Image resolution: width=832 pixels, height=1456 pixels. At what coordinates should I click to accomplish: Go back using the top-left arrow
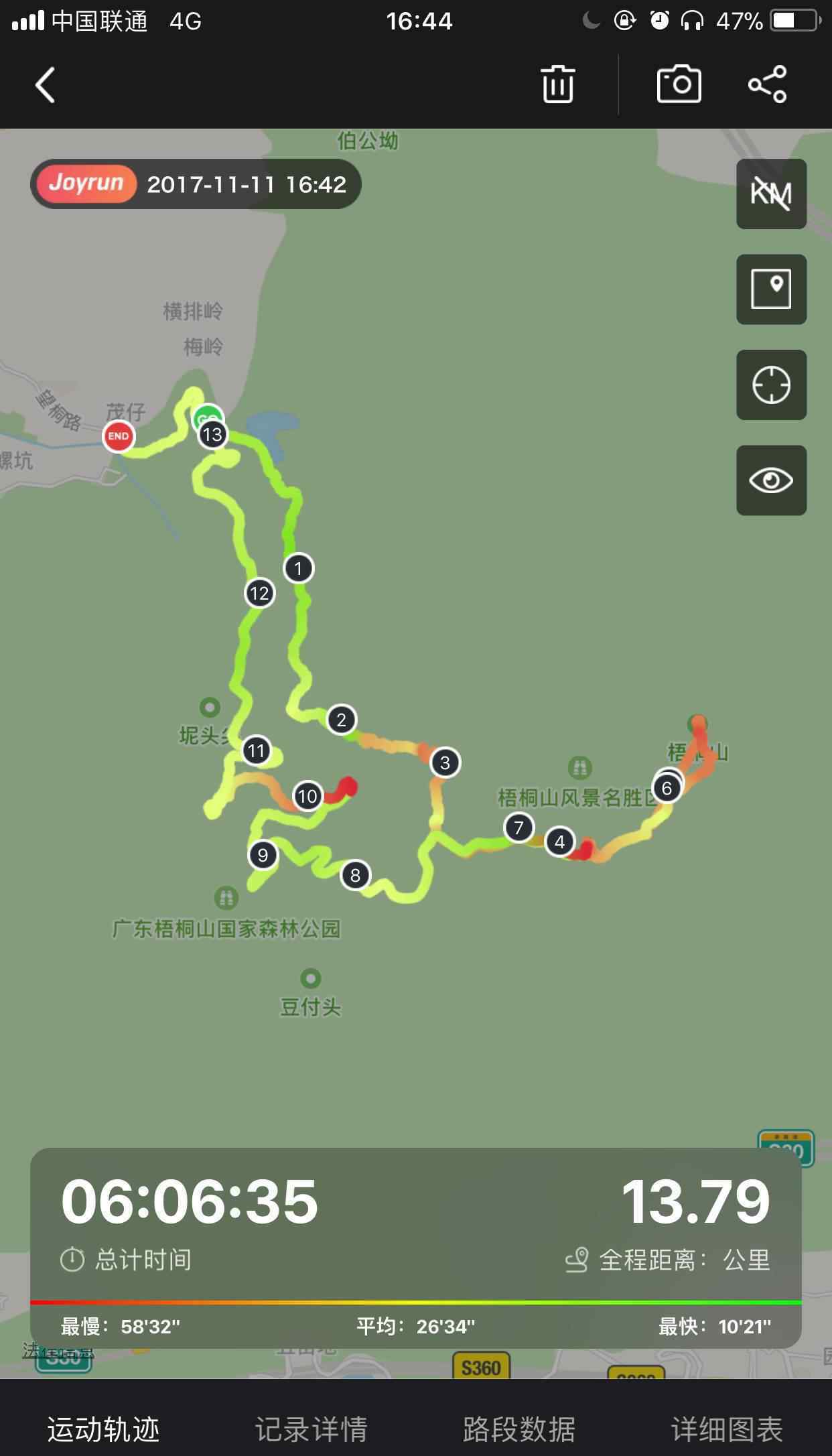coord(46,85)
